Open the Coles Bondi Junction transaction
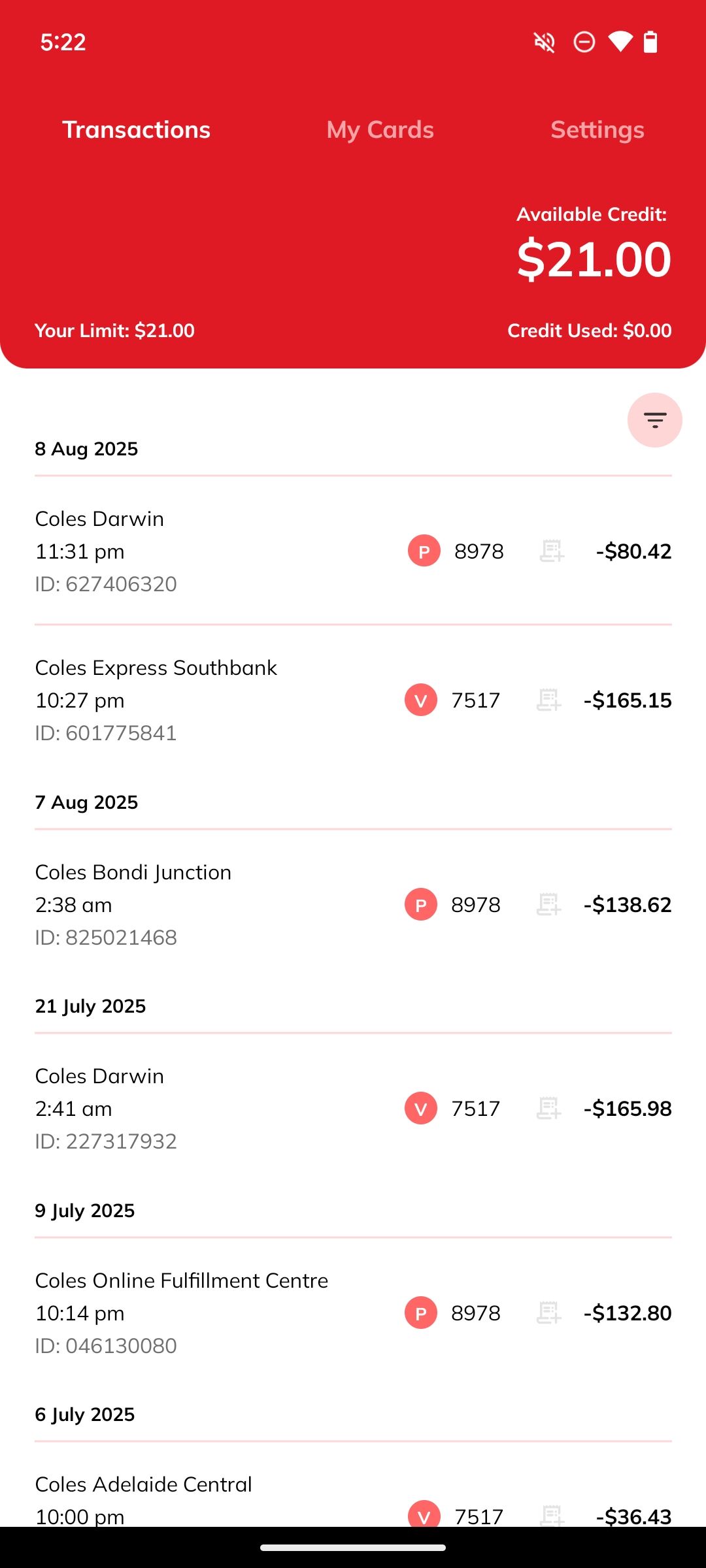 [196, 904]
